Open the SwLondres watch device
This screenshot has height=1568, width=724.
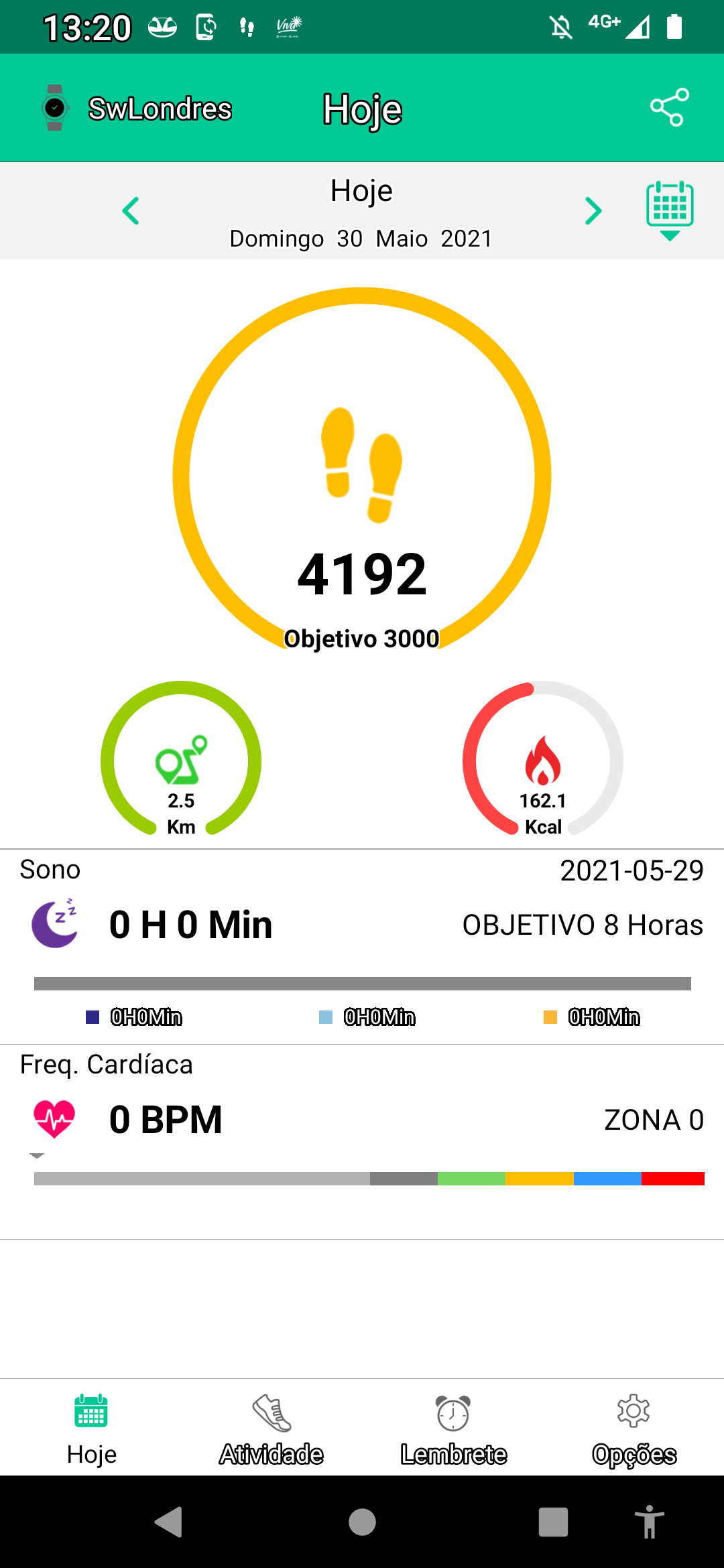[137, 108]
